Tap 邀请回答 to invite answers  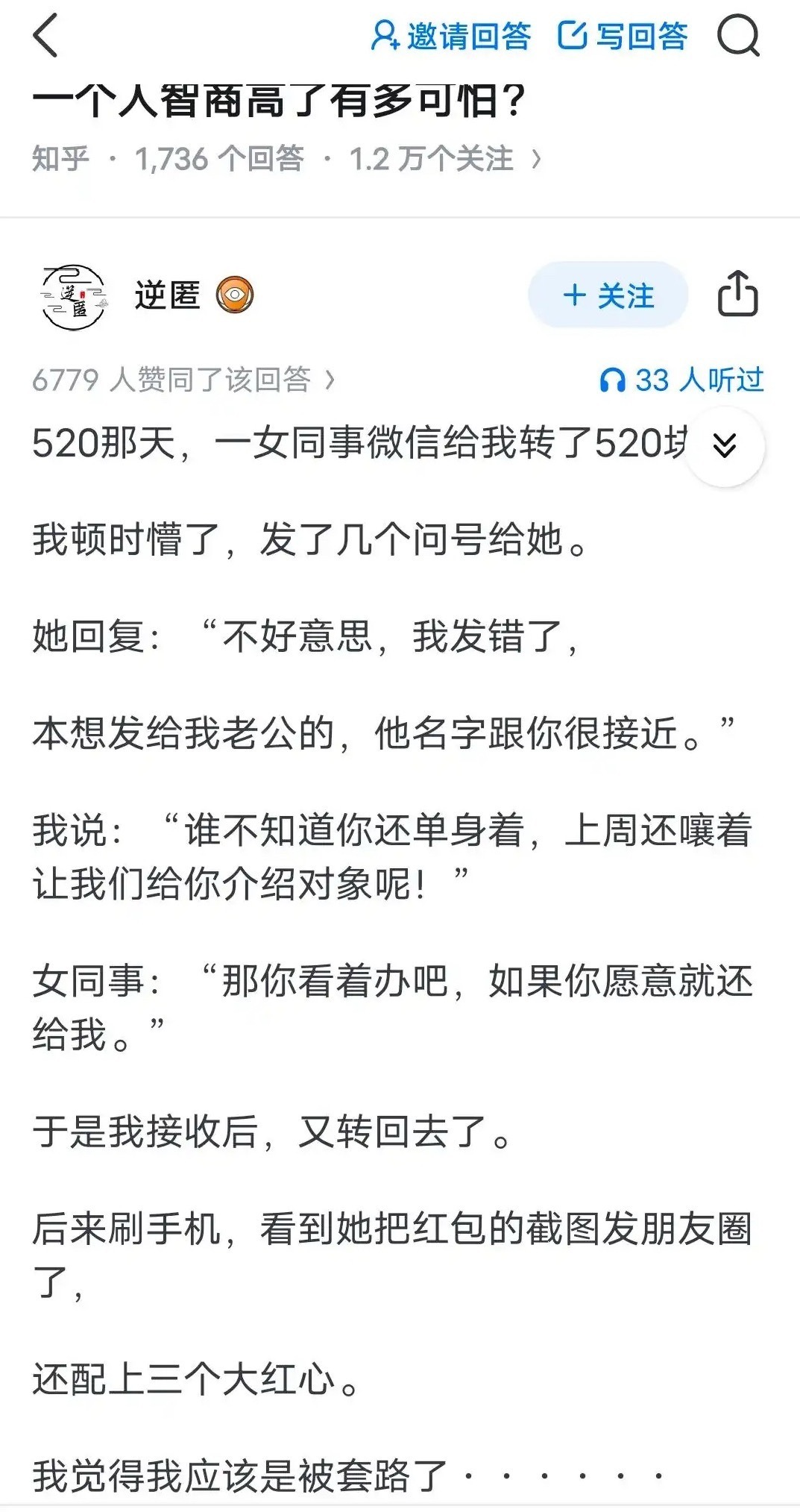click(451, 36)
